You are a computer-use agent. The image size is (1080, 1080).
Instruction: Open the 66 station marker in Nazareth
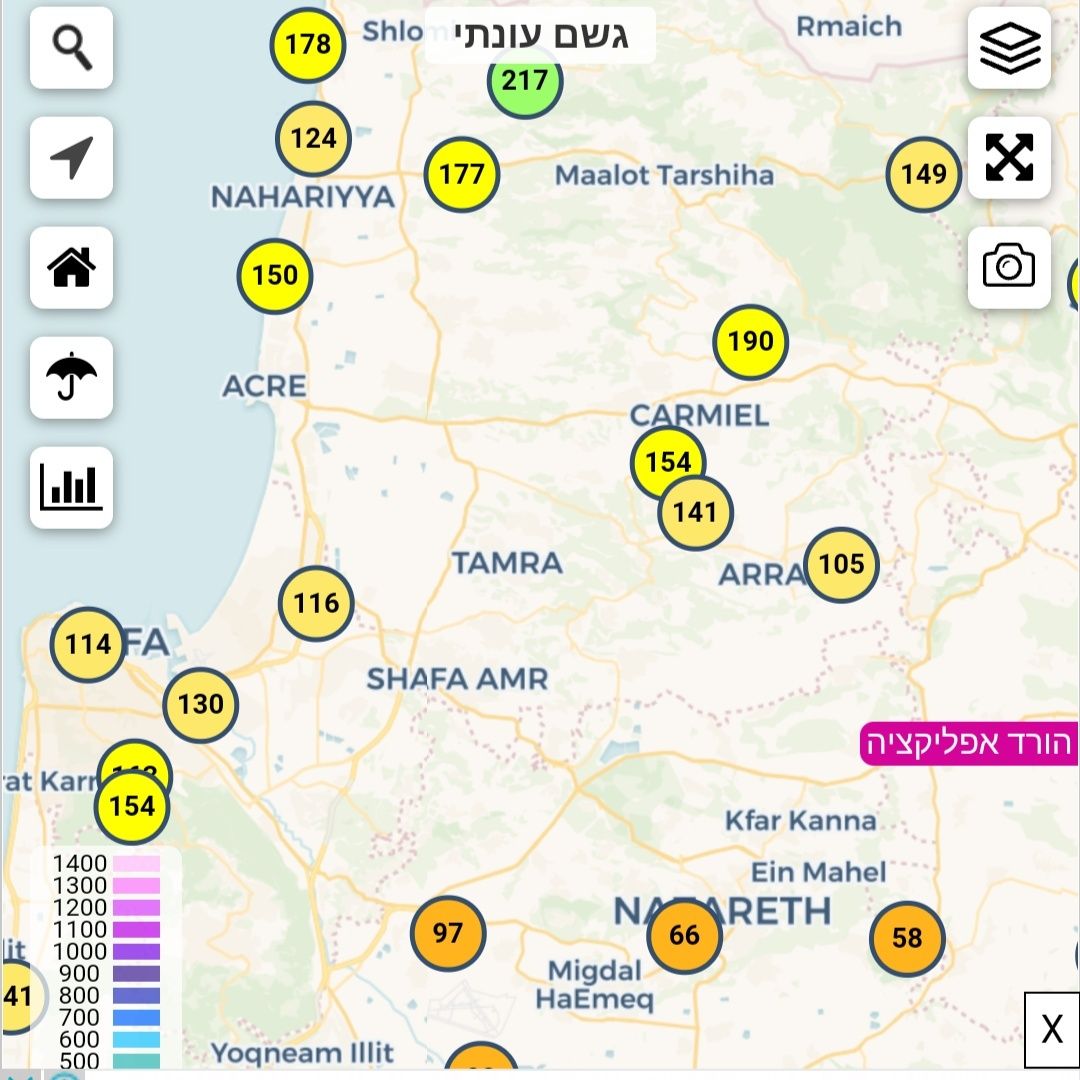[685, 936]
